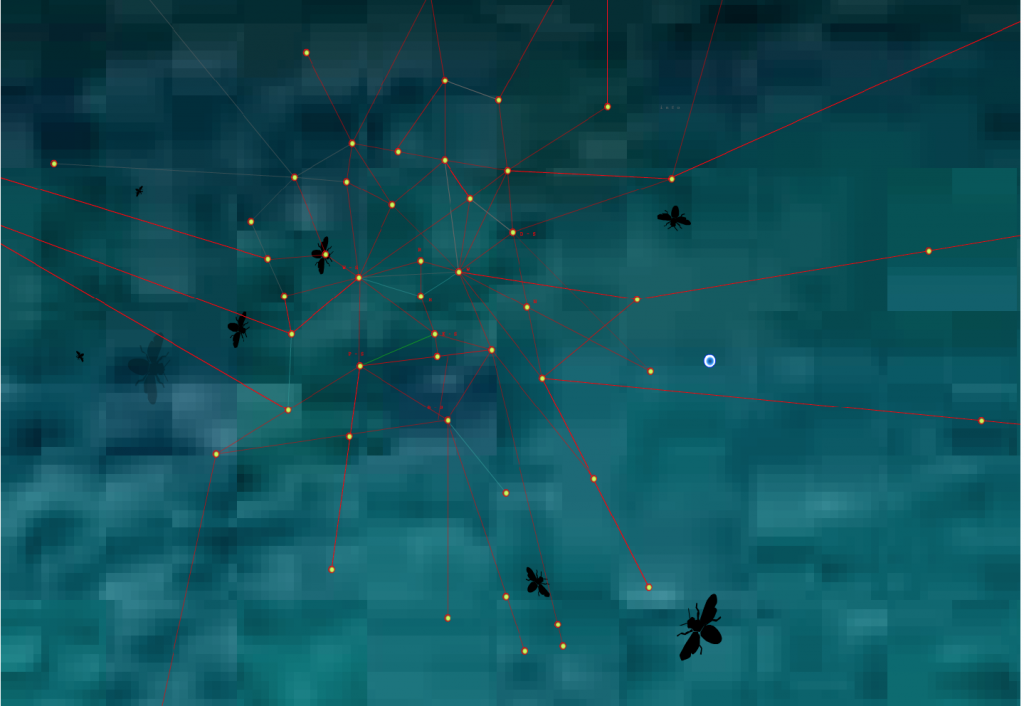Open the faint info link
The image size is (1024, 706).
(670, 107)
